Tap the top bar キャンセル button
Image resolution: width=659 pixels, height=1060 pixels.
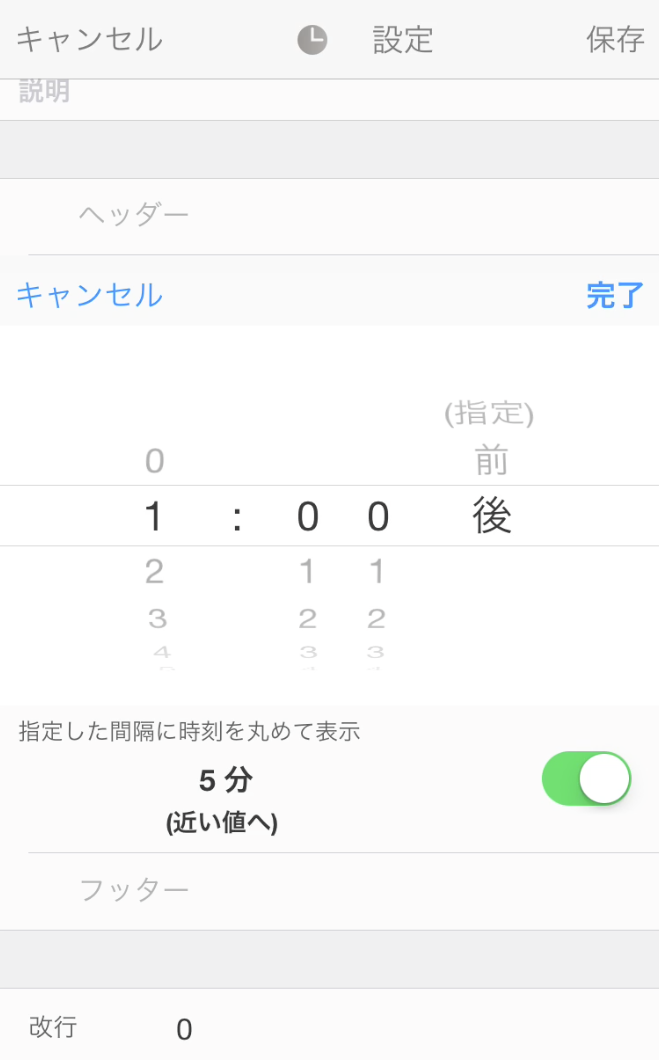click(x=89, y=39)
